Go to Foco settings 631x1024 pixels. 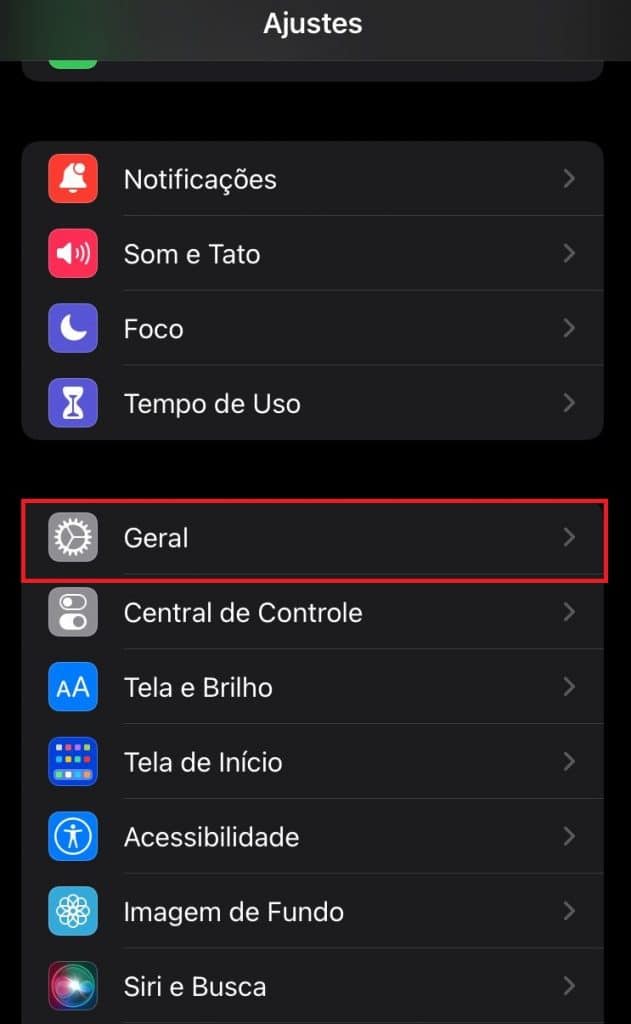[312, 328]
